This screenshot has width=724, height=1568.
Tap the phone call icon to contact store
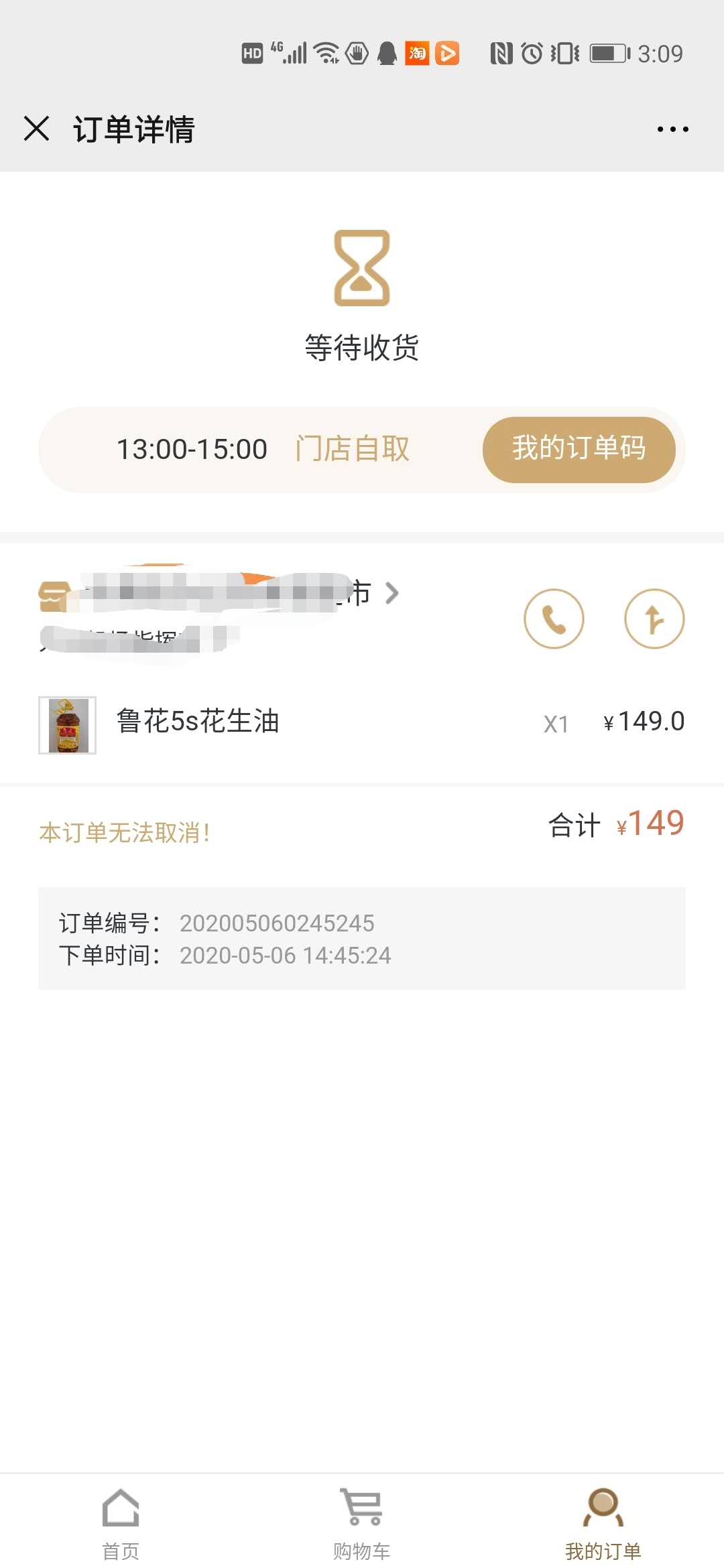pos(554,618)
